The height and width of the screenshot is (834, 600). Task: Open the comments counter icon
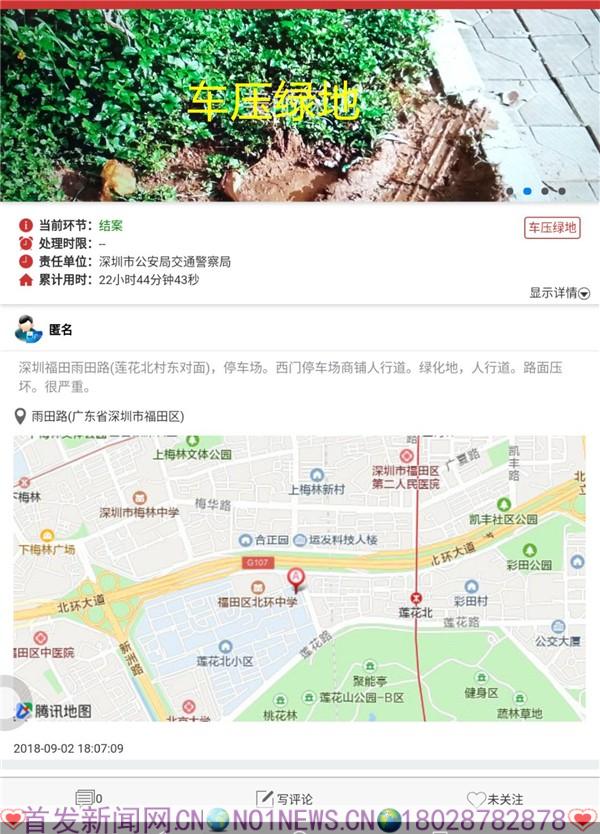coord(88,798)
